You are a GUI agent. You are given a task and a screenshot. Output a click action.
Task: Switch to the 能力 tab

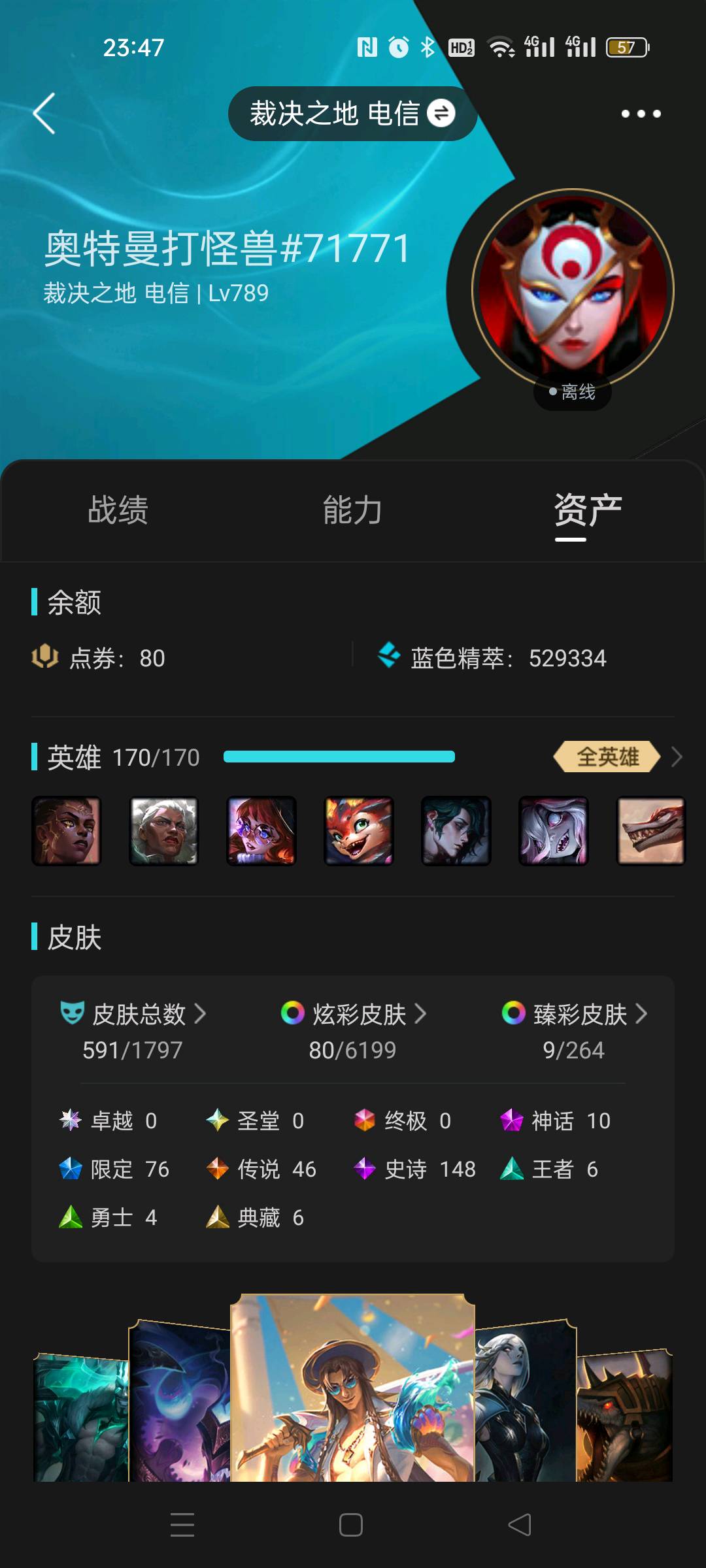click(352, 510)
